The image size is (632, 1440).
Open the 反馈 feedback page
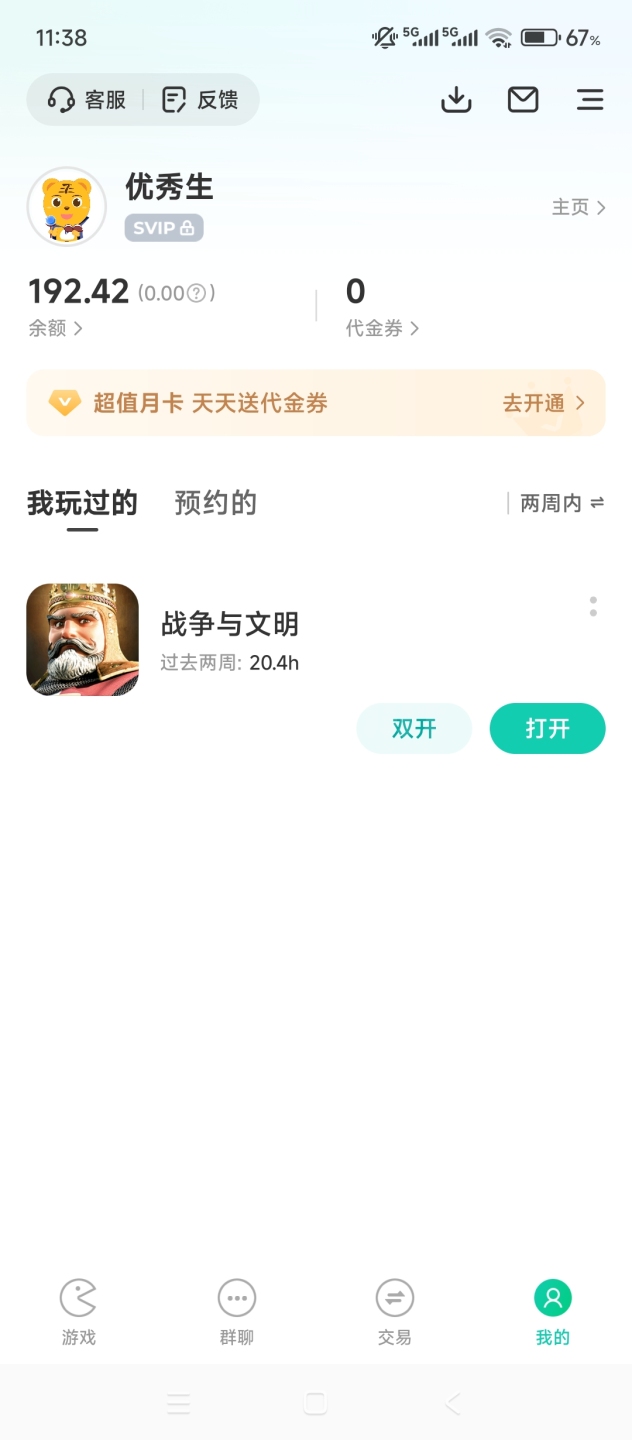coord(200,100)
